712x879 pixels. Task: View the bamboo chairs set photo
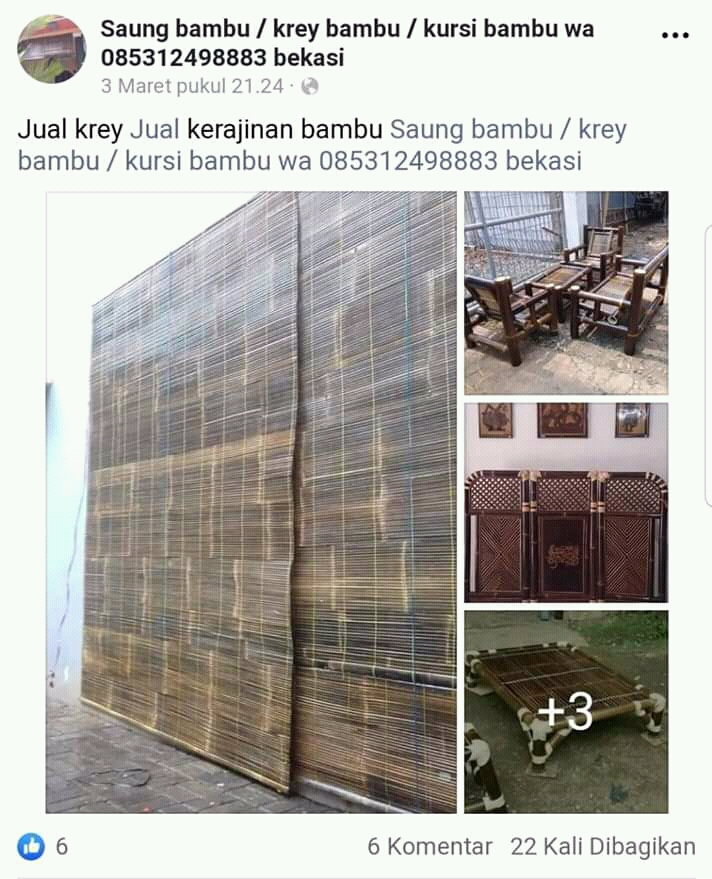[x=566, y=293]
